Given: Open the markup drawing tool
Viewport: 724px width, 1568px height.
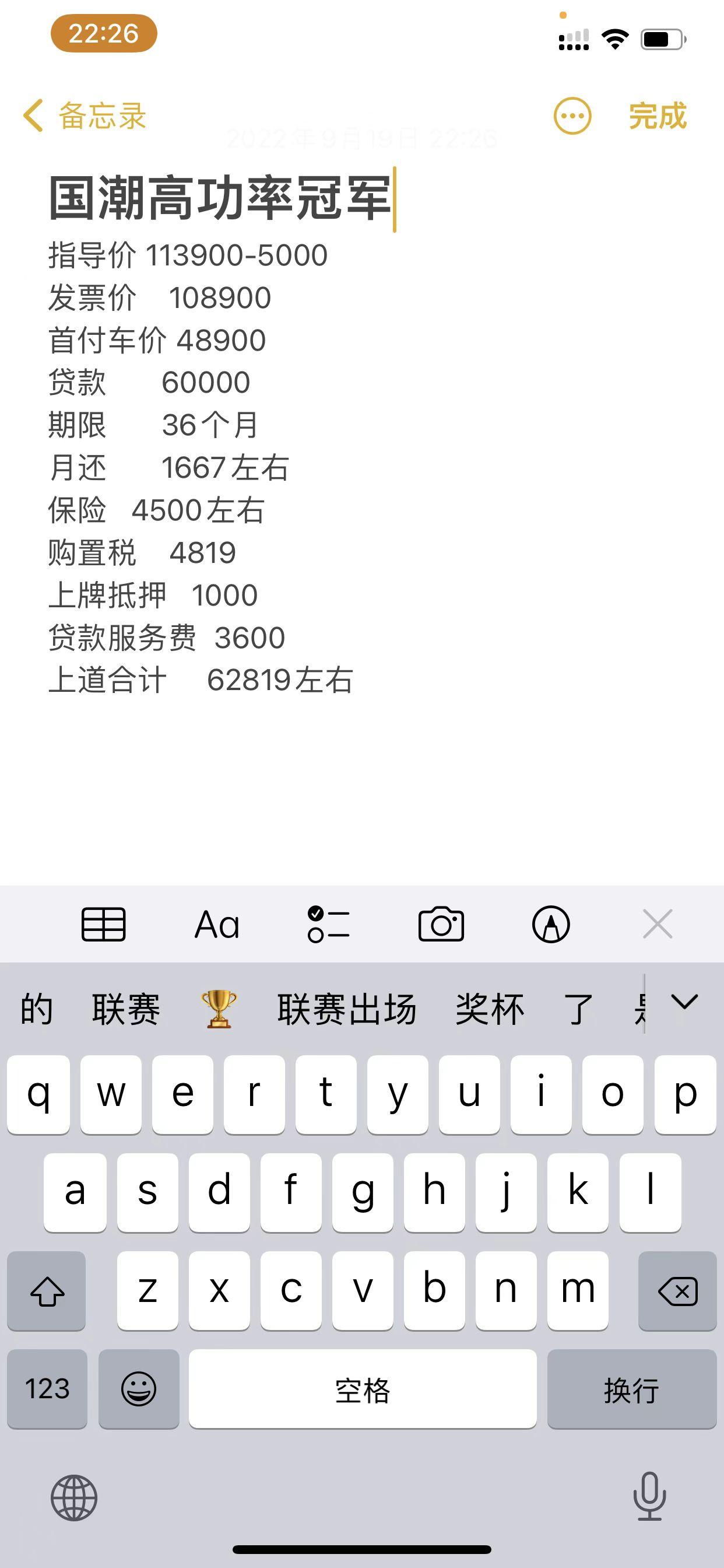Looking at the screenshot, I should click(551, 924).
